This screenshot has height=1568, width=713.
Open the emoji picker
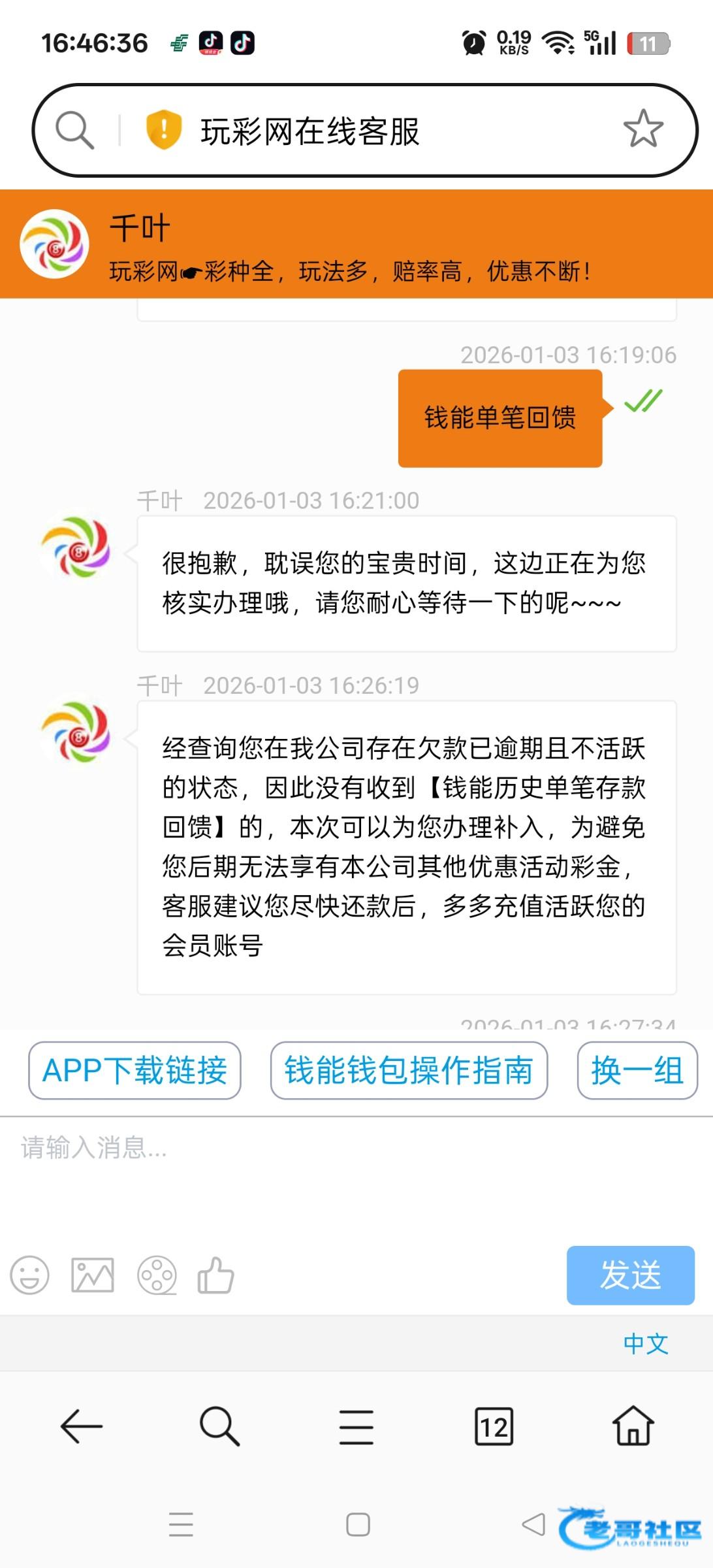click(29, 1275)
